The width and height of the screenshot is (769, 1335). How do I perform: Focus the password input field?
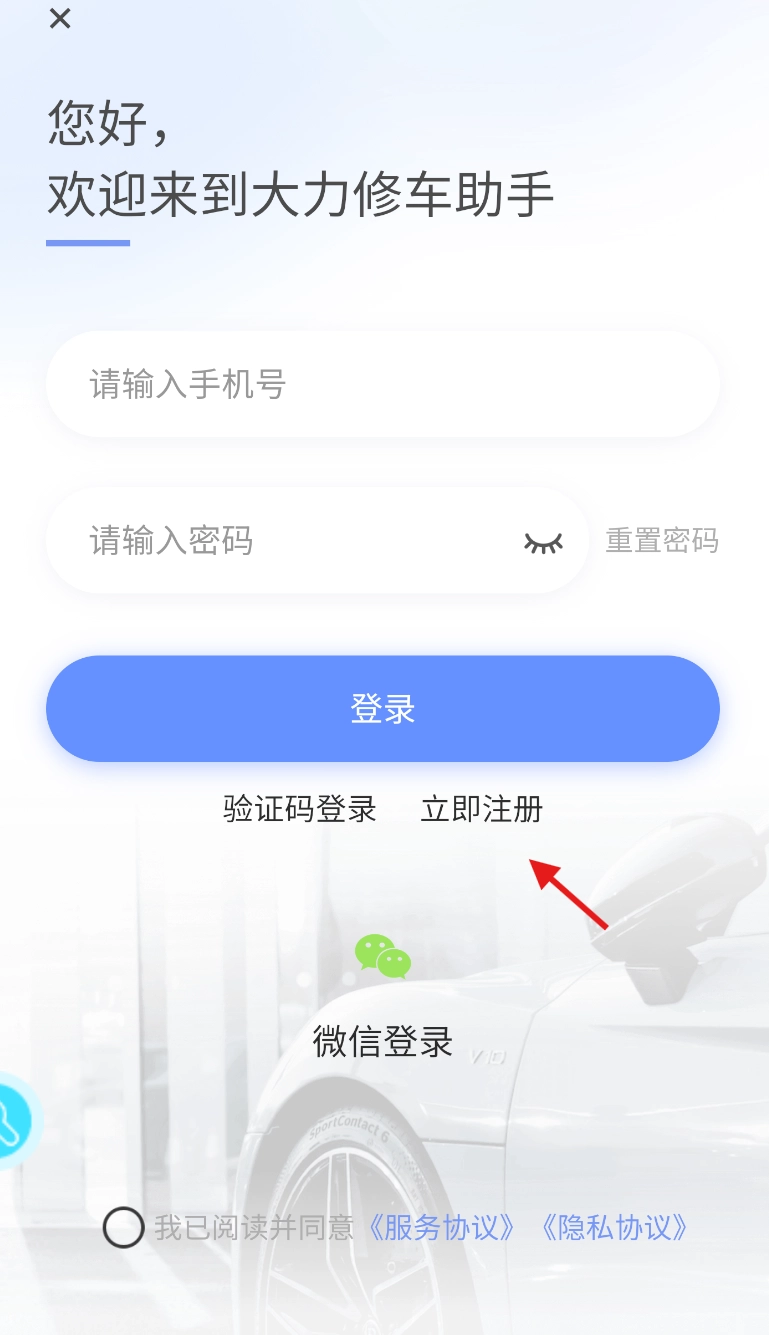[290, 541]
